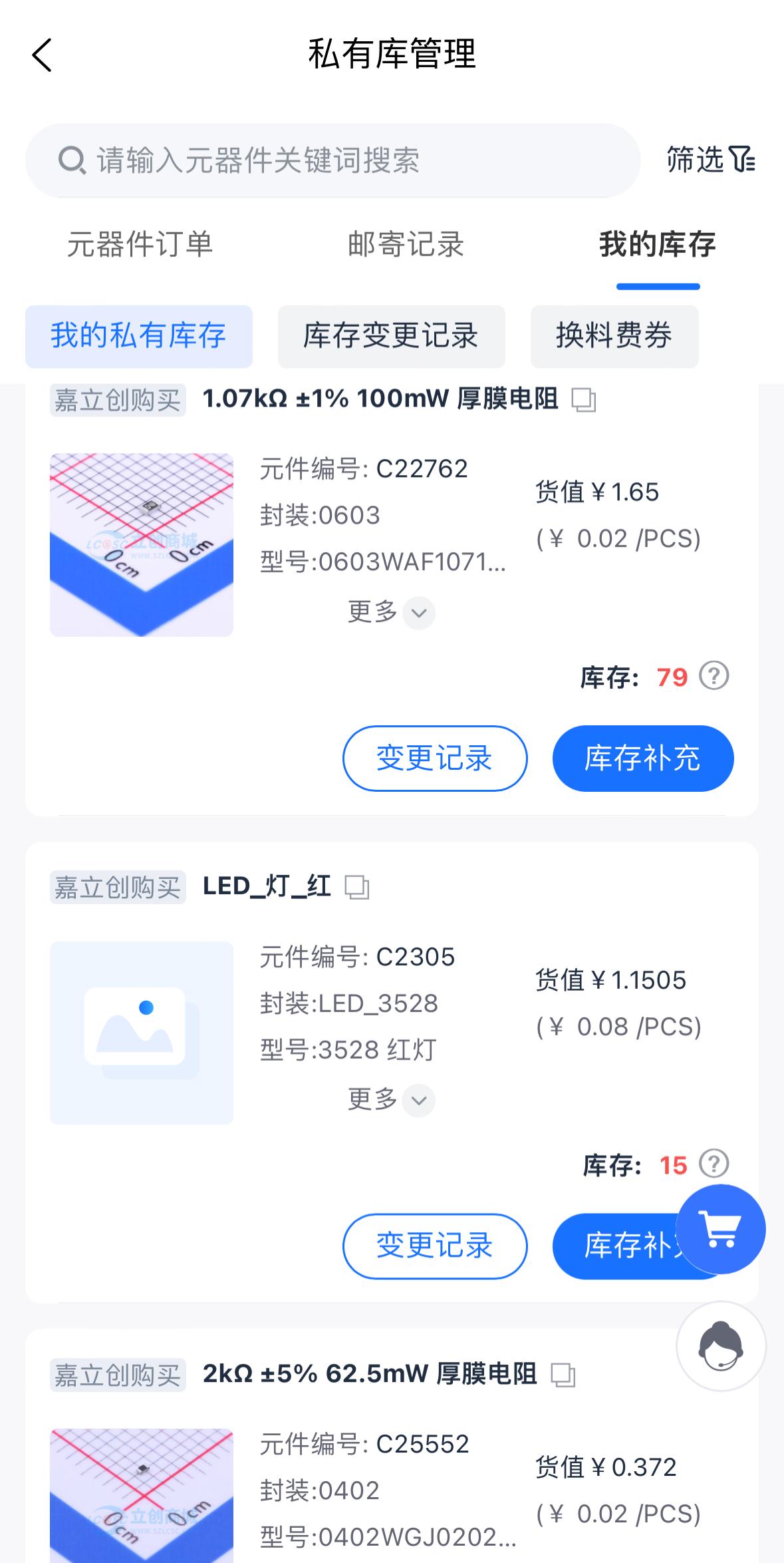Select the 我的库存 tab
The width and height of the screenshot is (784, 1563).
pos(657,244)
